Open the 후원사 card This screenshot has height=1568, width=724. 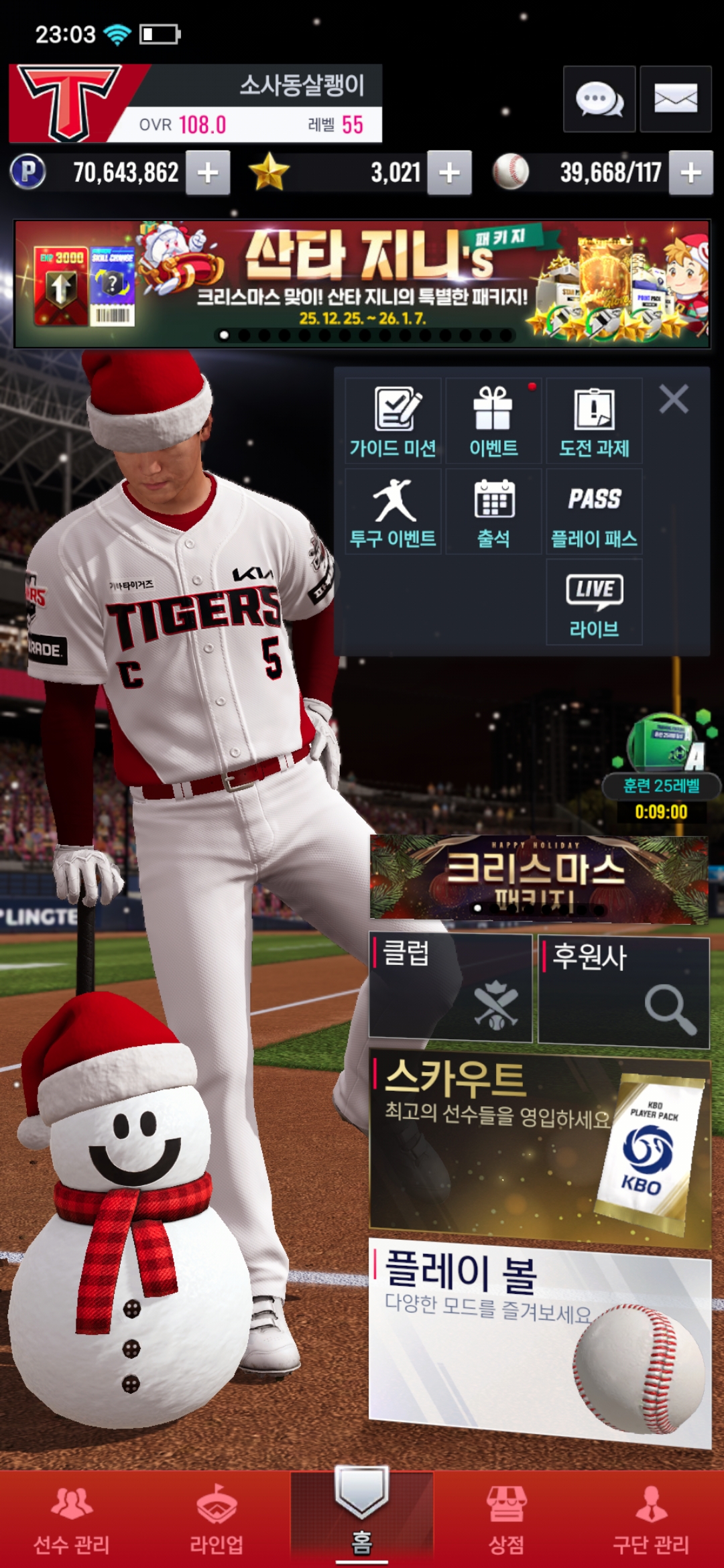[623, 992]
